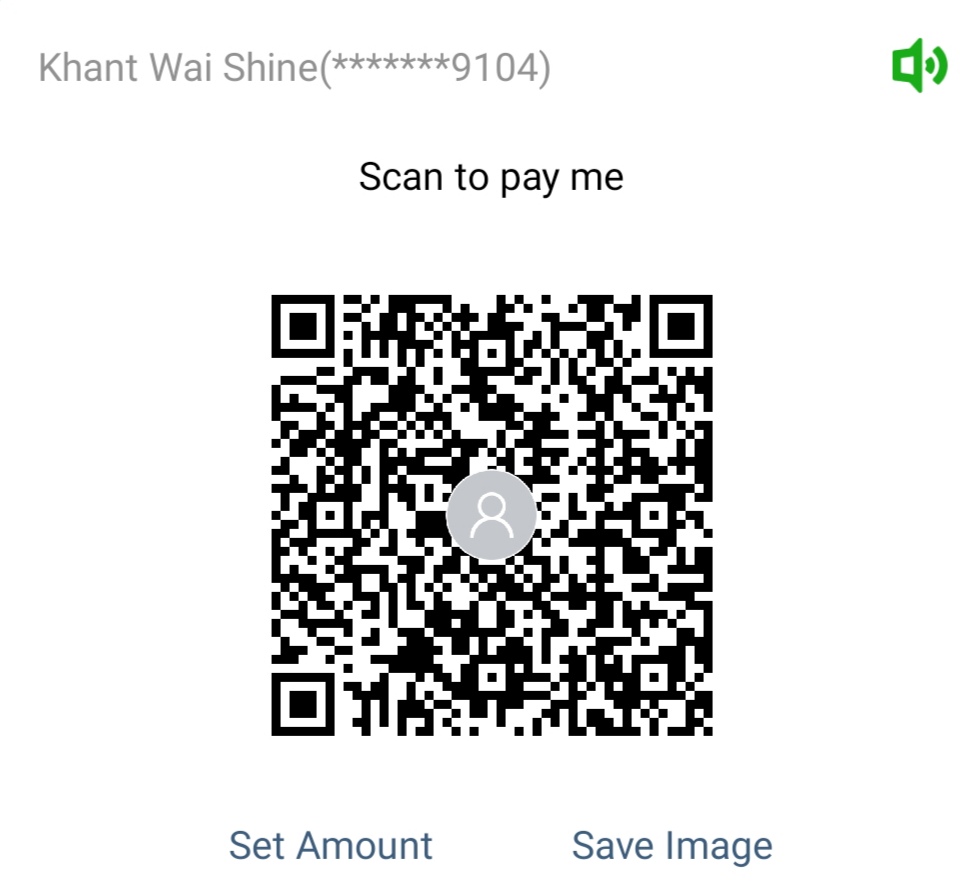
Task: Save the QR code image
Action: click(x=672, y=845)
